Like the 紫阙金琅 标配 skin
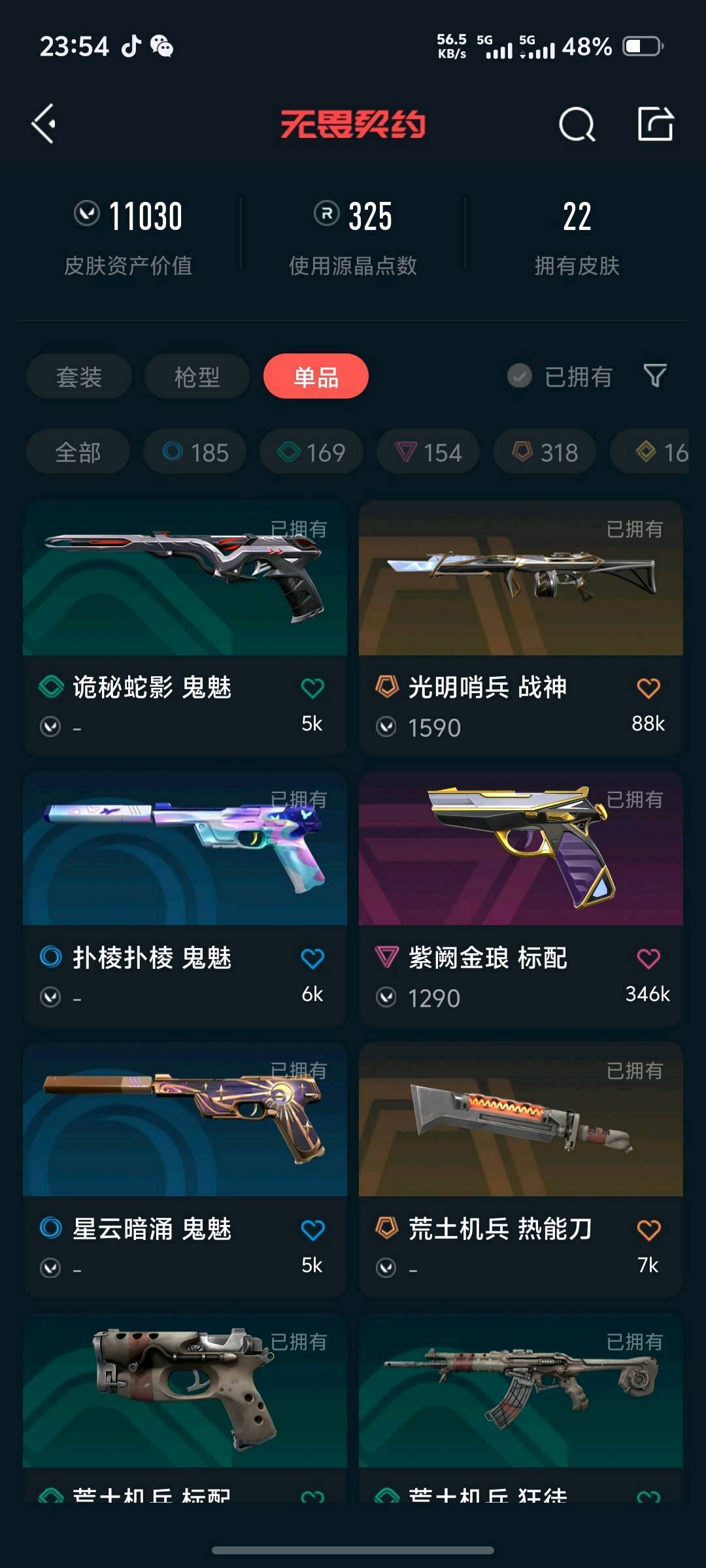This screenshot has width=706, height=1568. (x=648, y=959)
